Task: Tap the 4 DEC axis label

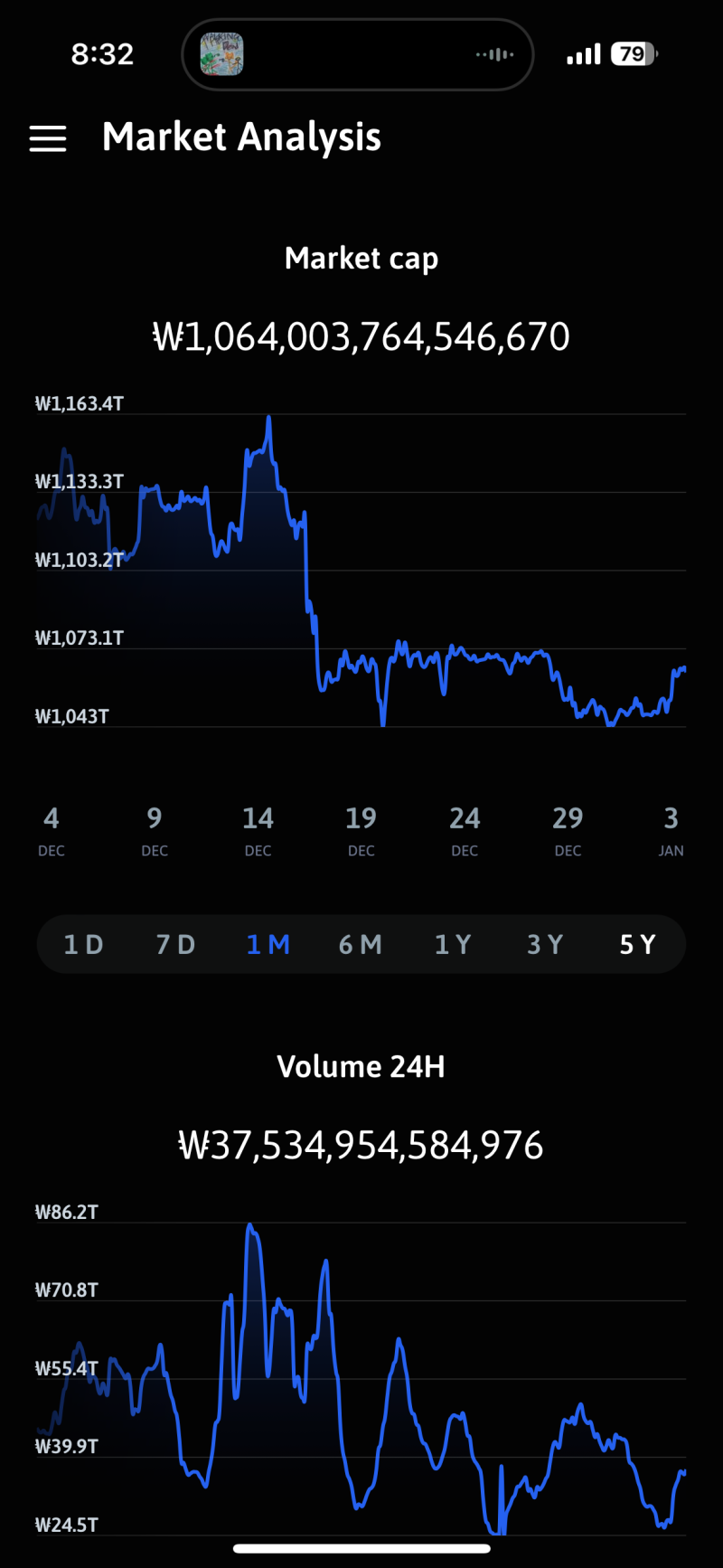Action: point(51,830)
